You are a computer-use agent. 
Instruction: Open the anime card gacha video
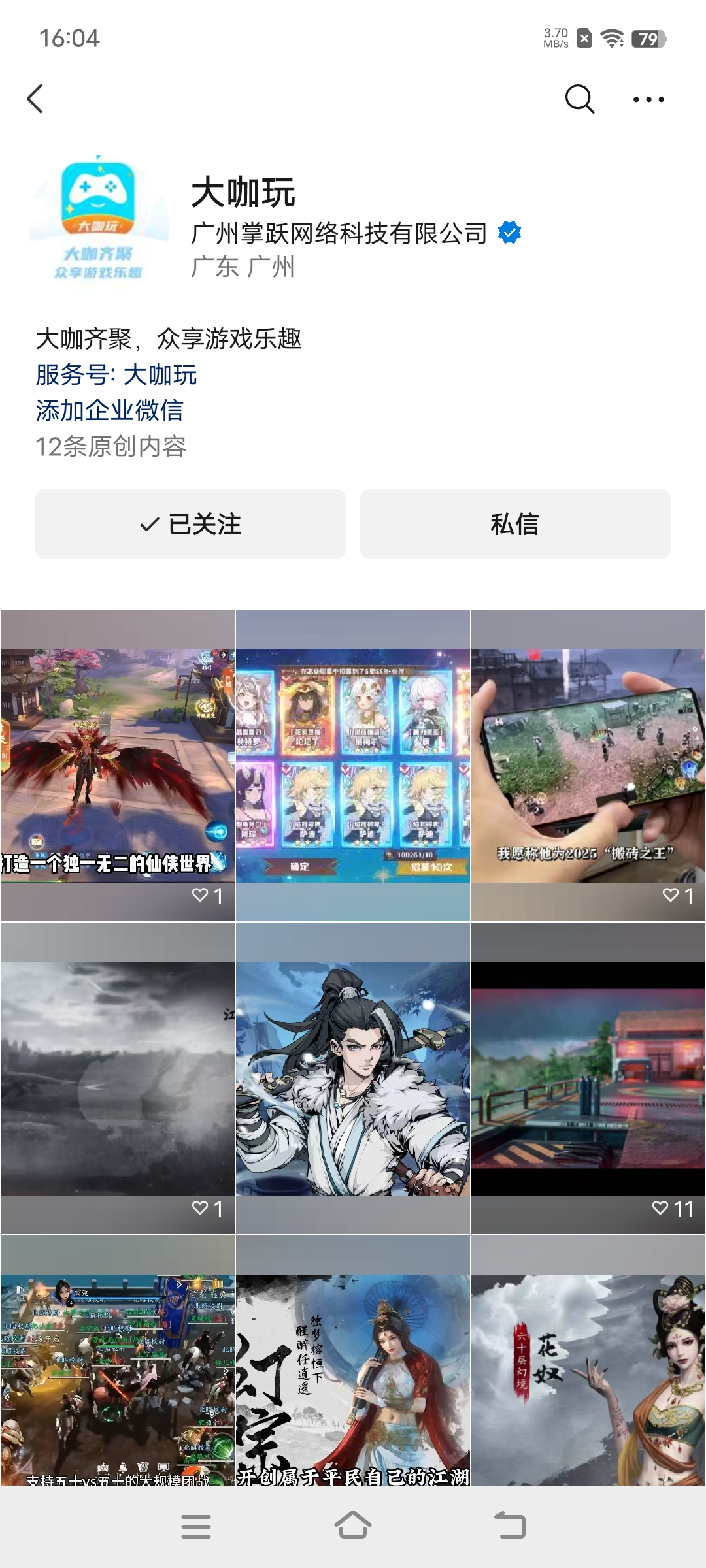point(353,765)
